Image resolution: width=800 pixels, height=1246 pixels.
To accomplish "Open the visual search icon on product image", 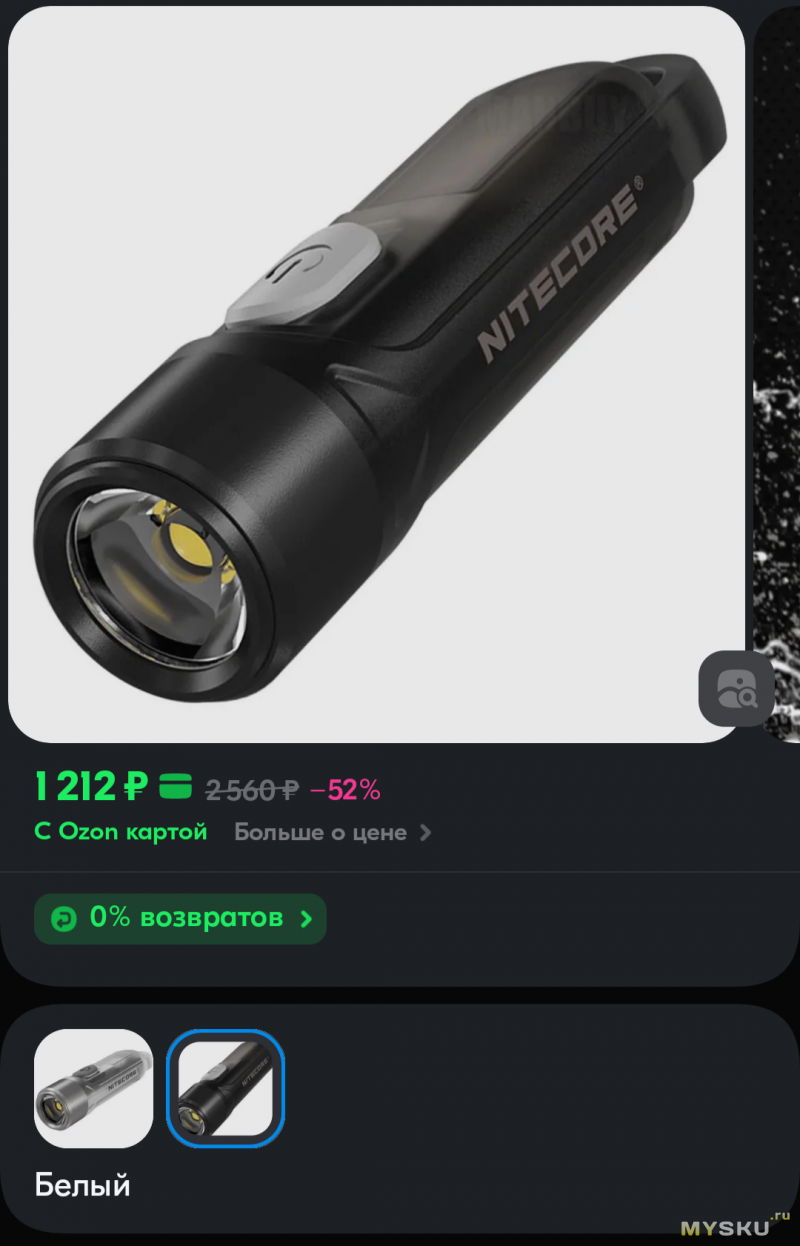I will (x=735, y=688).
